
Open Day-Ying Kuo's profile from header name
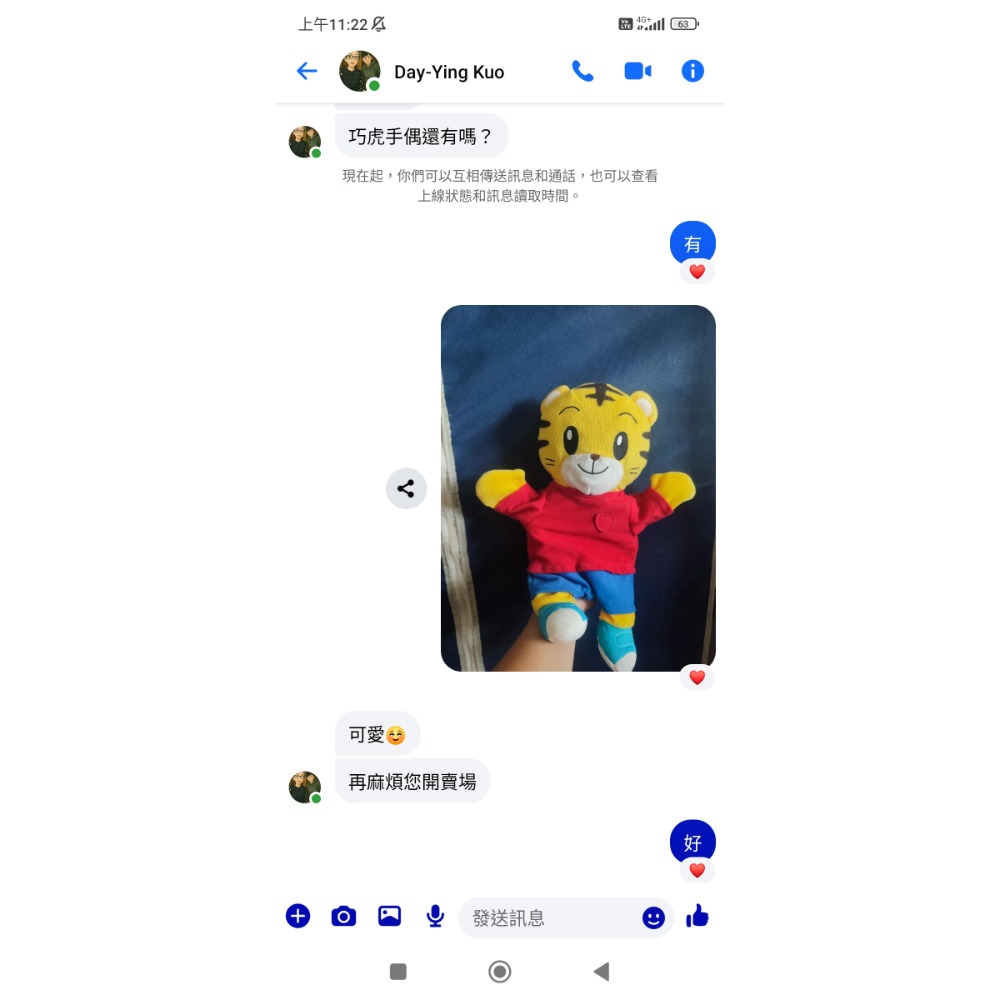point(449,72)
